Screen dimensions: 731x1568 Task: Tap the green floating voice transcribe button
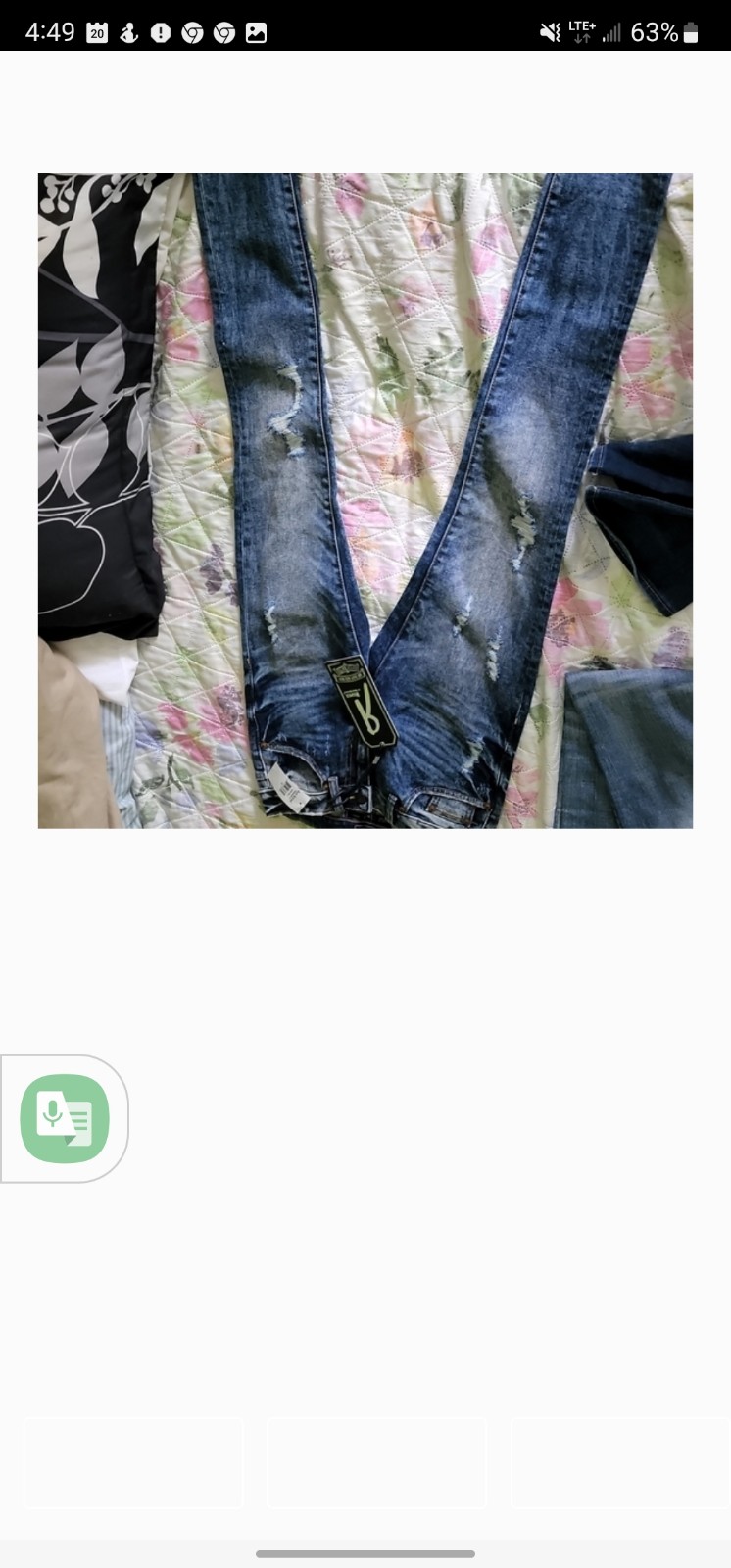pyautogui.click(x=65, y=1118)
